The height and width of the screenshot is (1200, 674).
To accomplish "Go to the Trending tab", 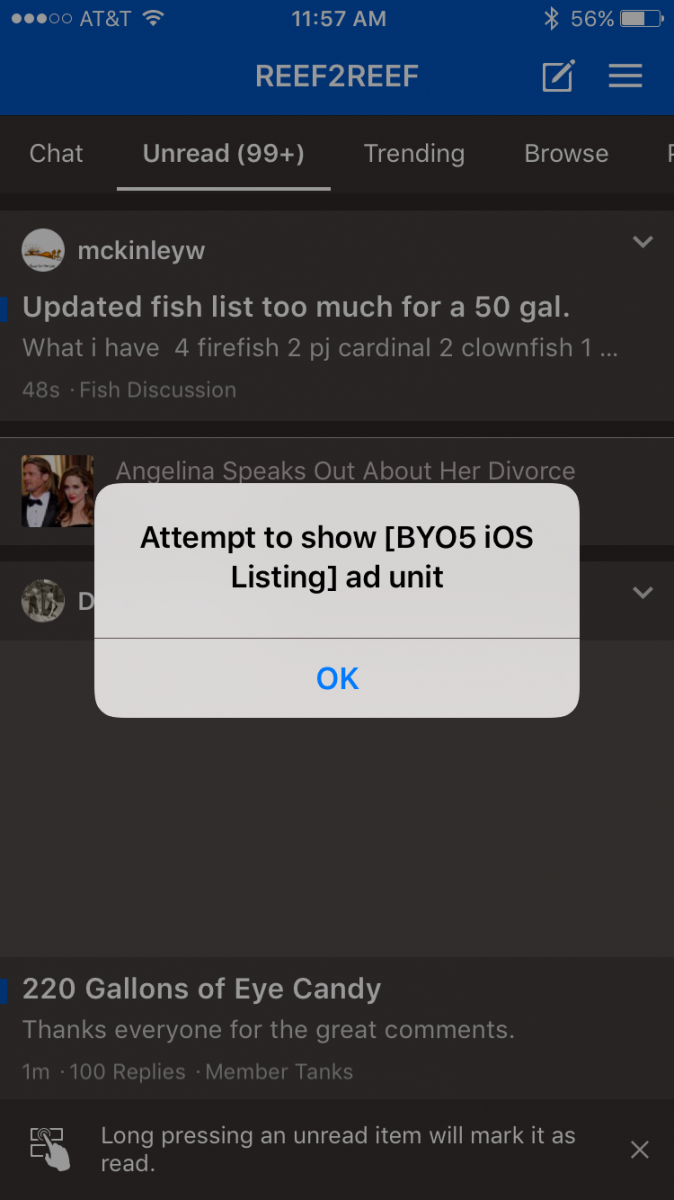I will pos(414,153).
